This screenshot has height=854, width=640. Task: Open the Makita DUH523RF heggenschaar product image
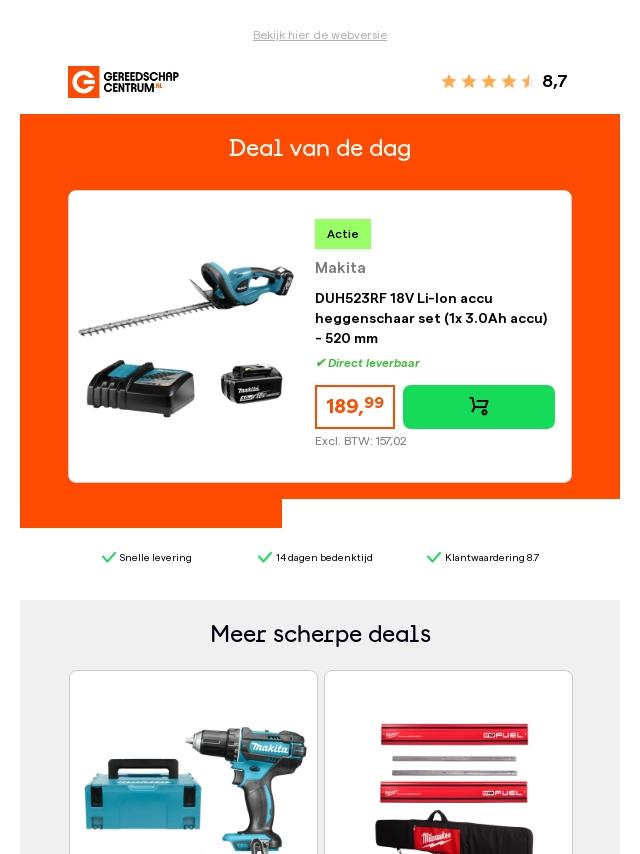click(x=187, y=337)
